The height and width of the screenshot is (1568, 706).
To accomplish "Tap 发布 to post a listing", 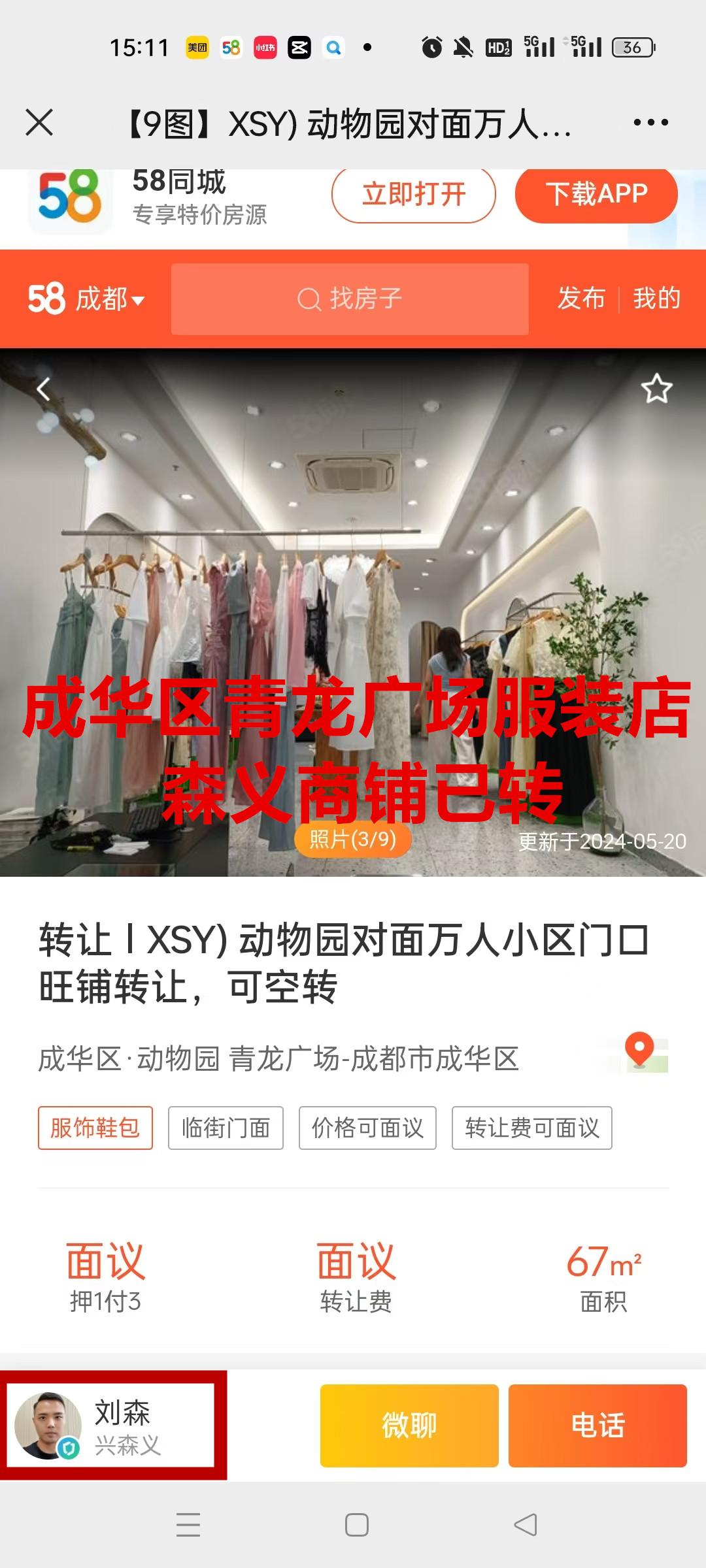I will point(581,299).
